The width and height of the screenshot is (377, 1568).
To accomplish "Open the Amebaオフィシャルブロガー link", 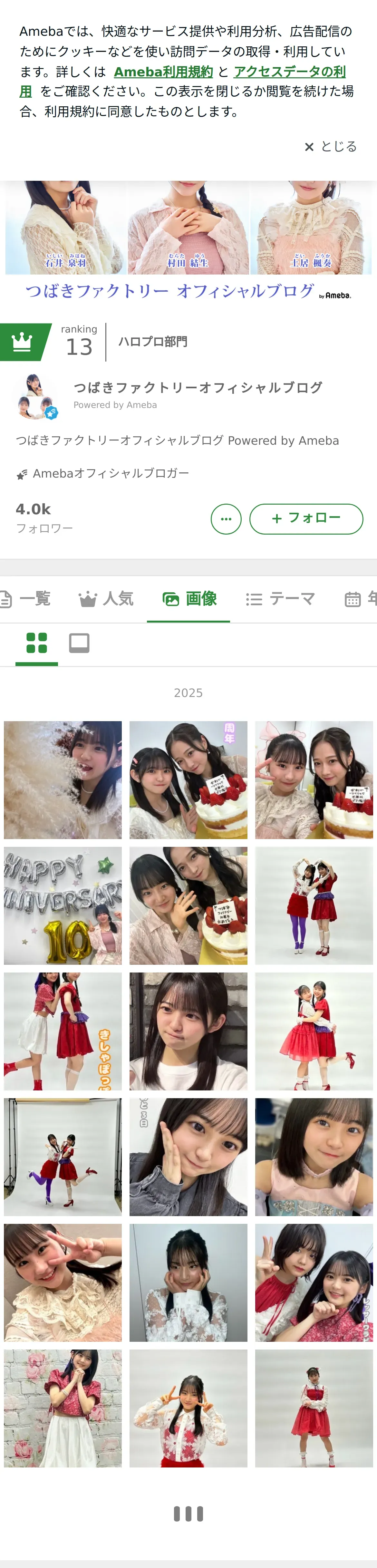I will click(110, 474).
